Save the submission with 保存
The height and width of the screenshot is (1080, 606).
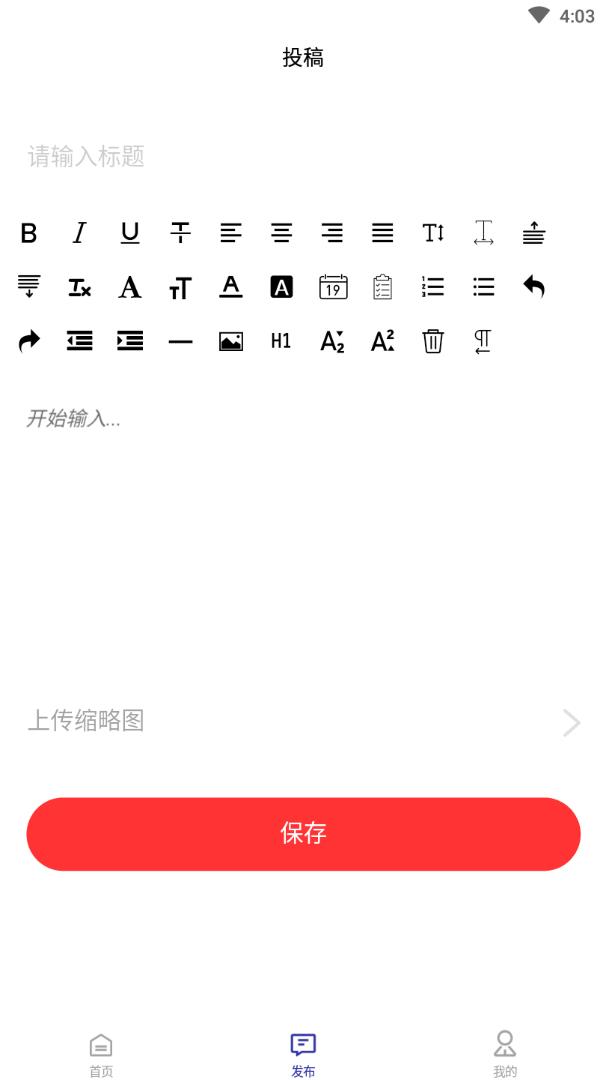tap(303, 834)
